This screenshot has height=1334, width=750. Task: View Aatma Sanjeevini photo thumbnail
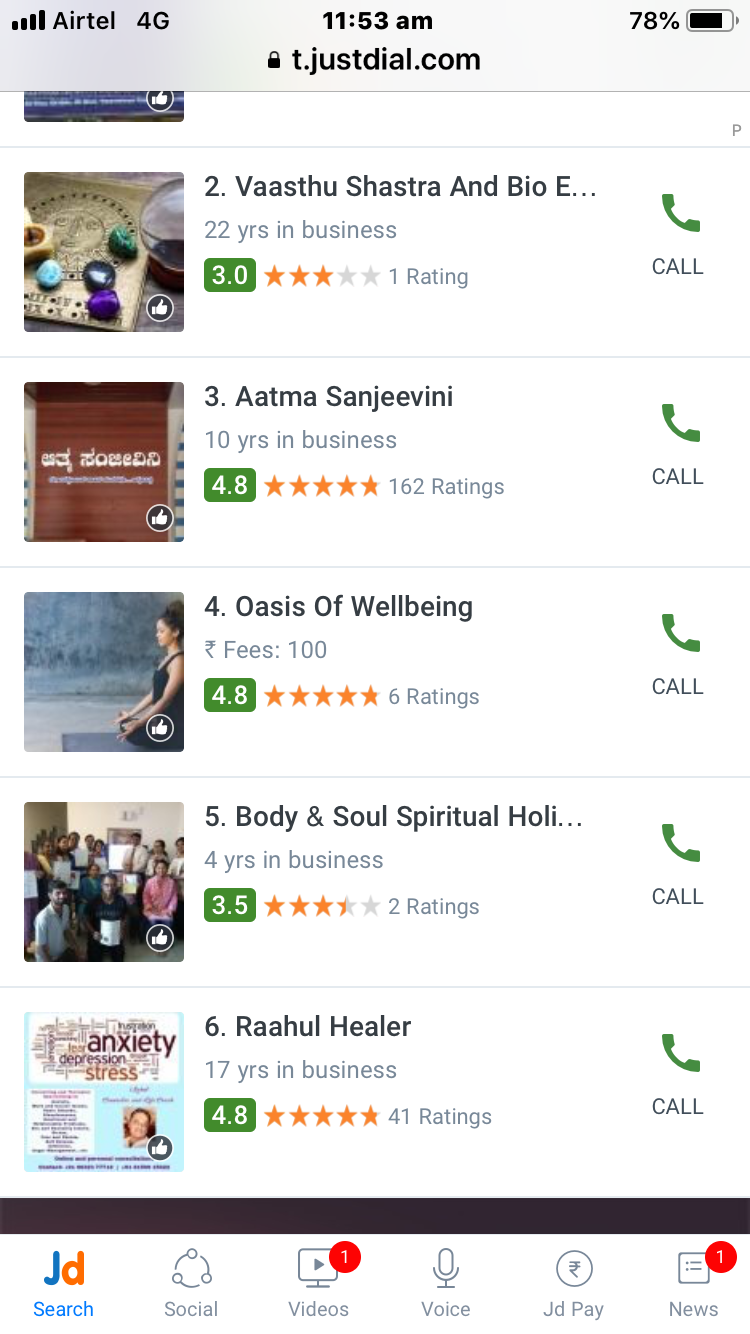(x=104, y=462)
